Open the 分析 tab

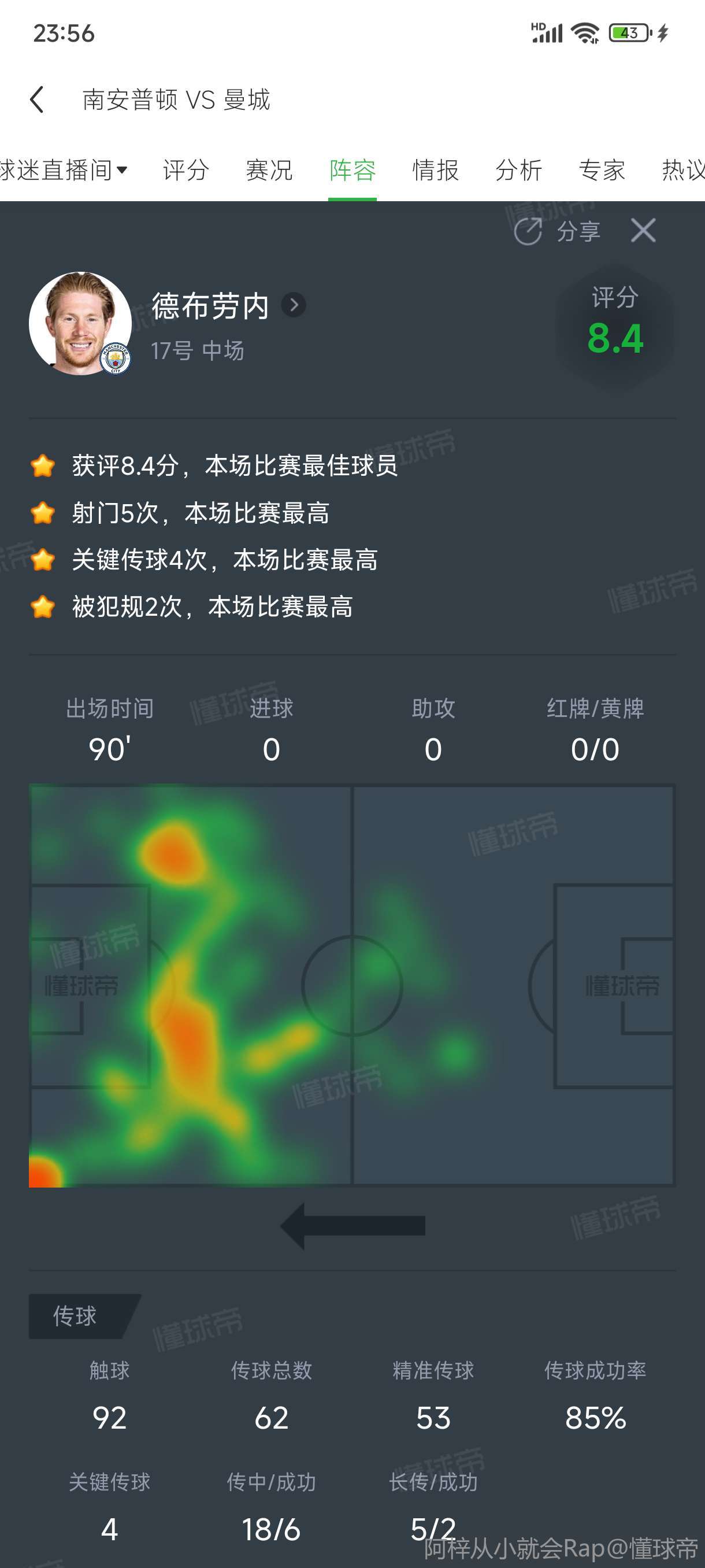[518, 170]
